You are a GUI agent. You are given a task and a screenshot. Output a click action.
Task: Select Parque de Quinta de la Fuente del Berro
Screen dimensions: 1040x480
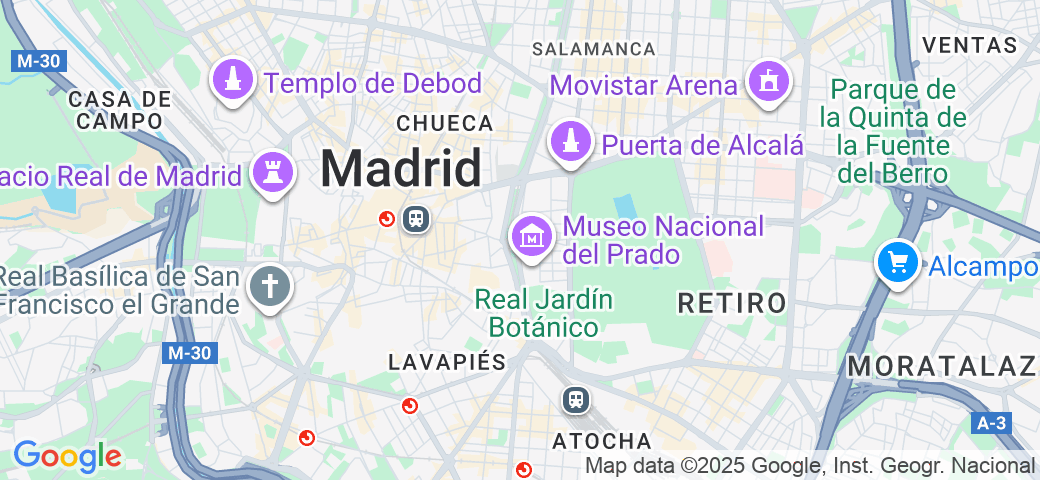click(x=893, y=131)
